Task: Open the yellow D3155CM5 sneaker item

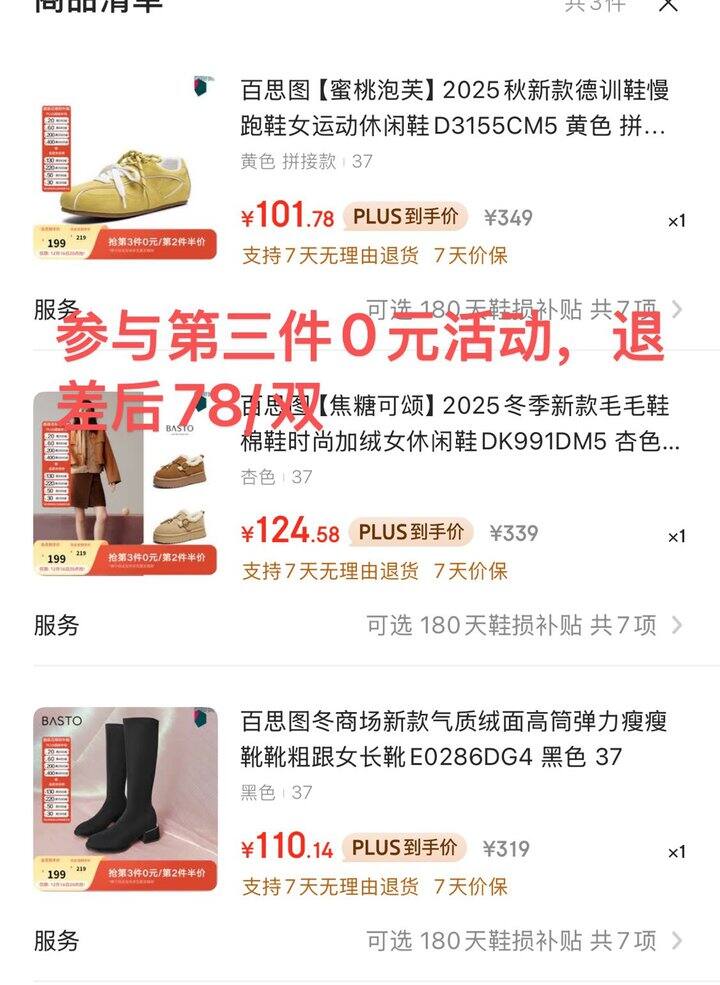Action: point(455,109)
